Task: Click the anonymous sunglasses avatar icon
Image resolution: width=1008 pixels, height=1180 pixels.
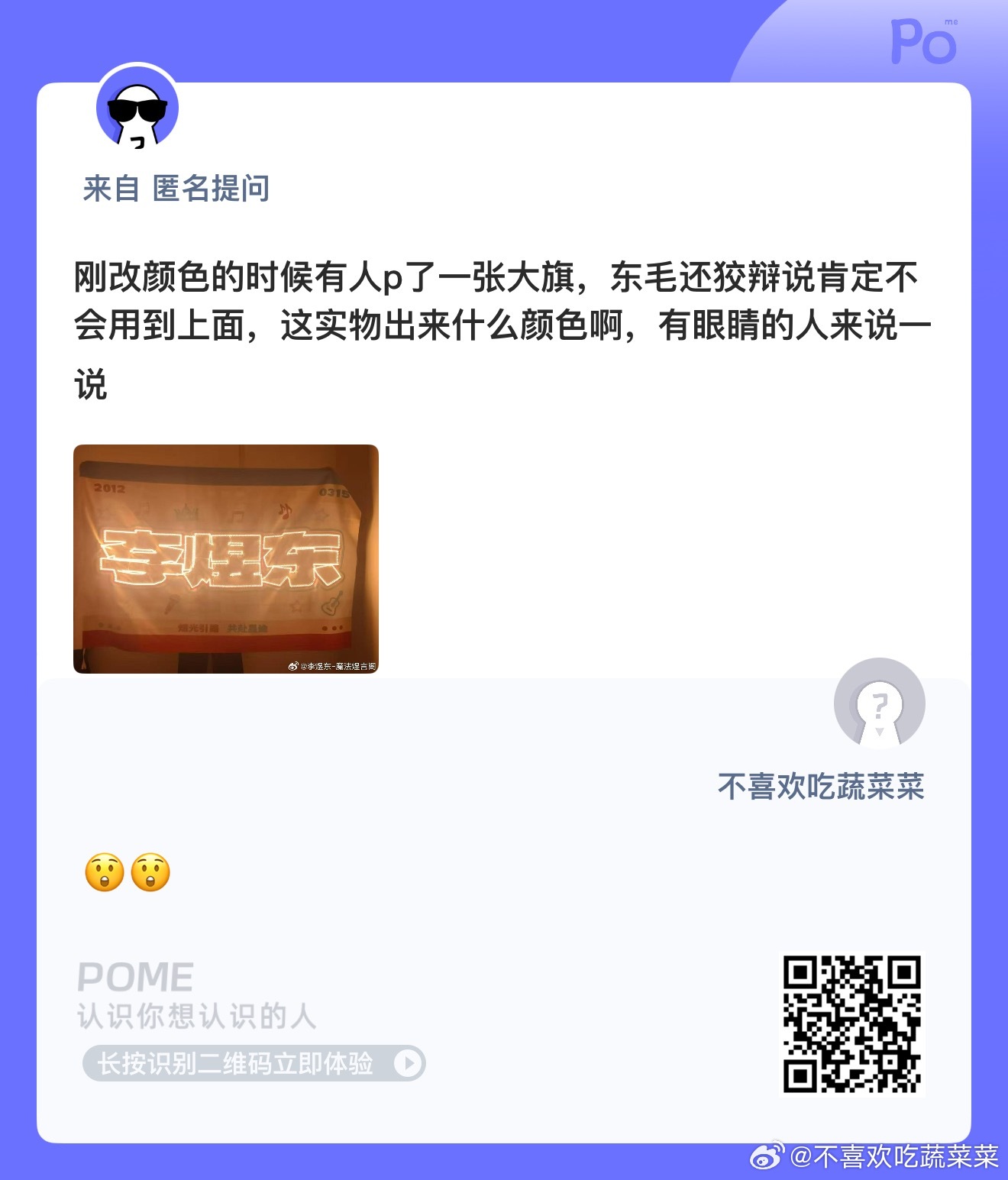Action: coord(136,111)
